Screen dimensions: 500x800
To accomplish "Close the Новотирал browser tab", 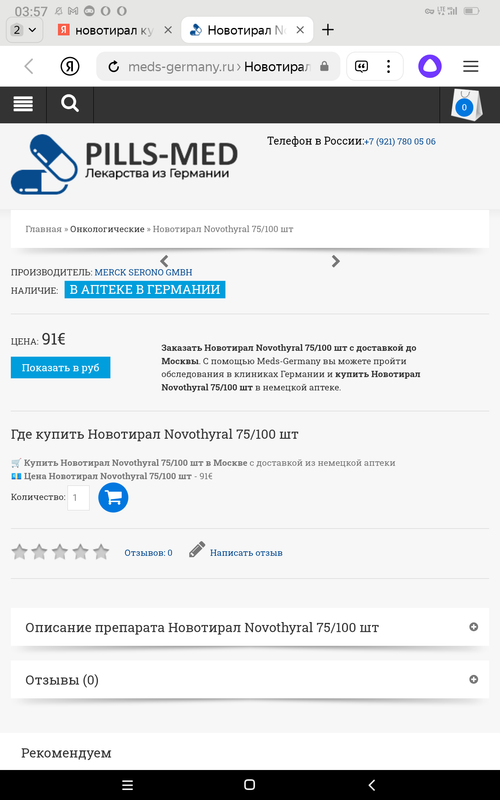I will click(x=300, y=30).
